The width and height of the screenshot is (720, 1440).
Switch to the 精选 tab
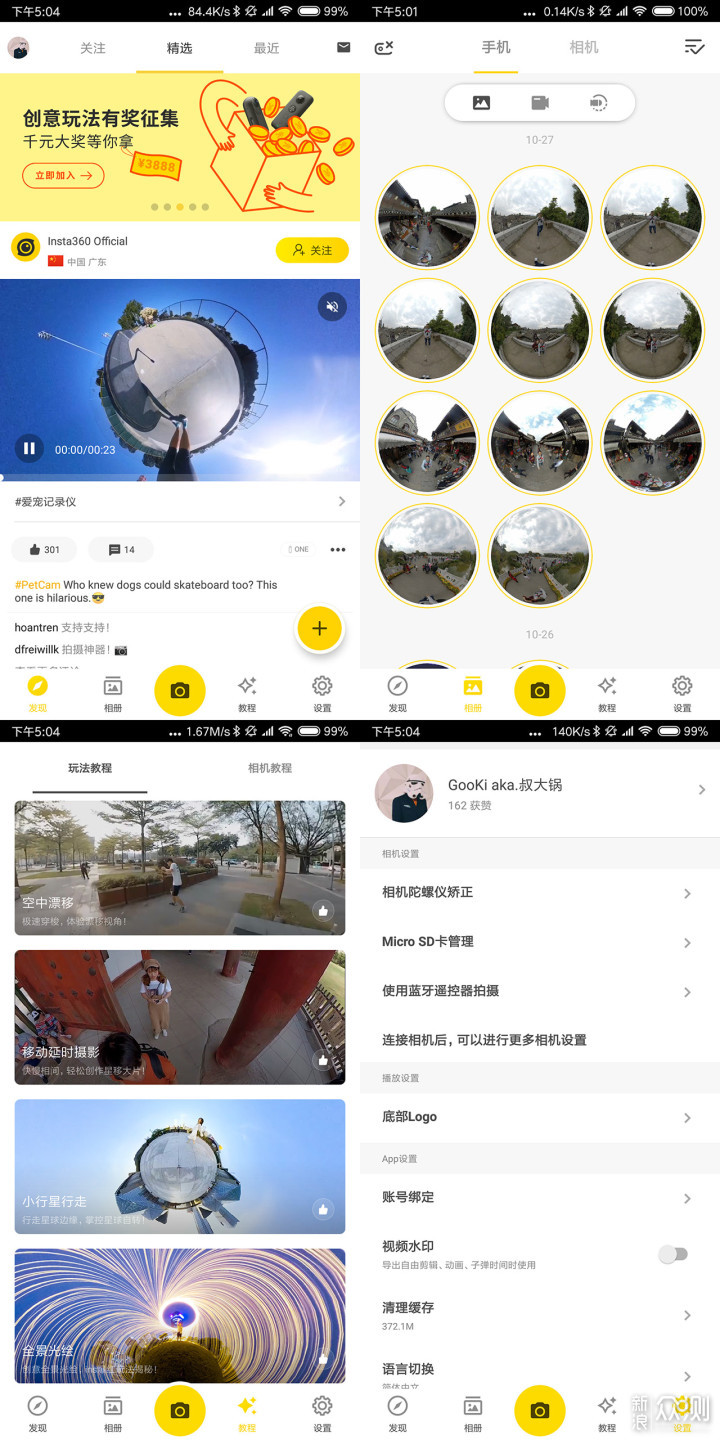click(179, 47)
